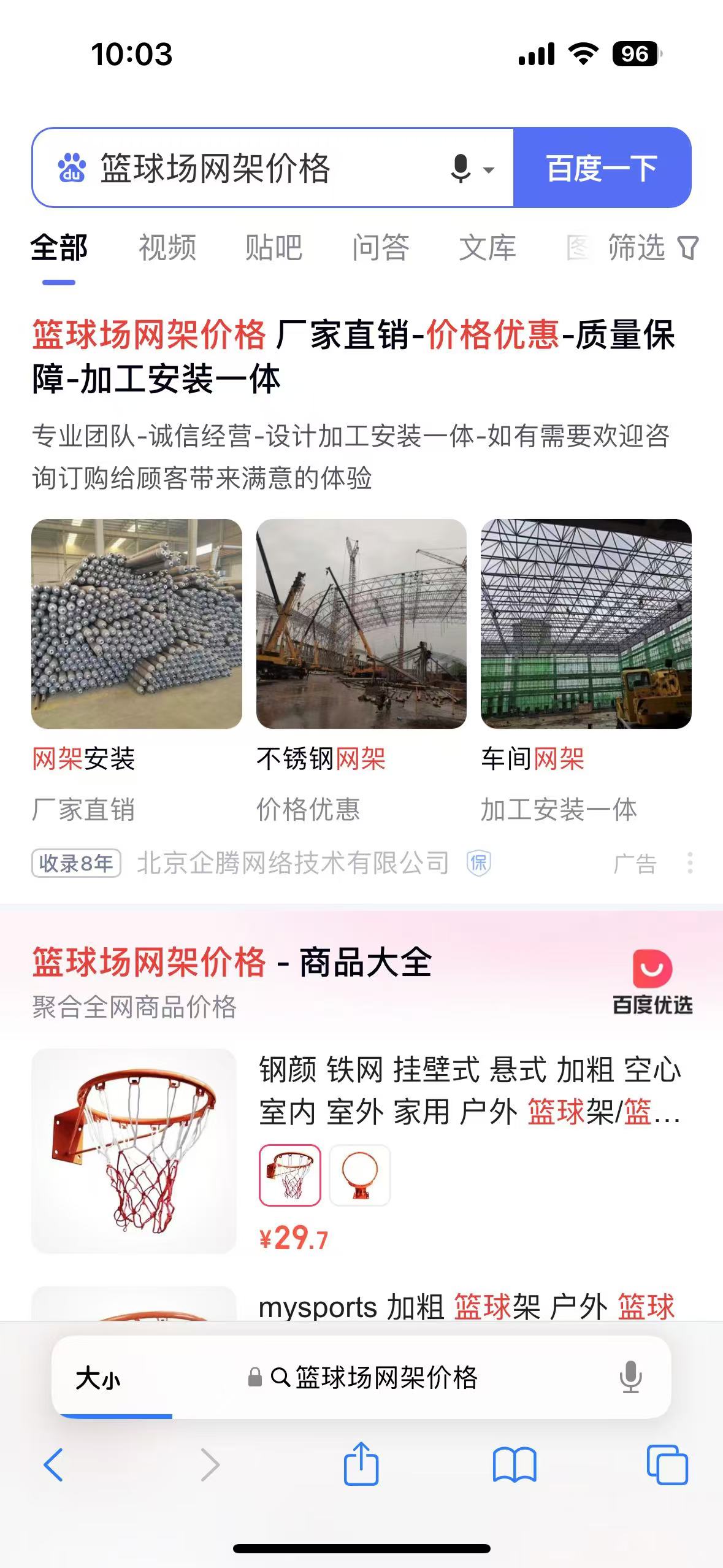Switch to the 视频 tab
The width and height of the screenshot is (723, 1568).
pyautogui.click(x=167, y=248)
